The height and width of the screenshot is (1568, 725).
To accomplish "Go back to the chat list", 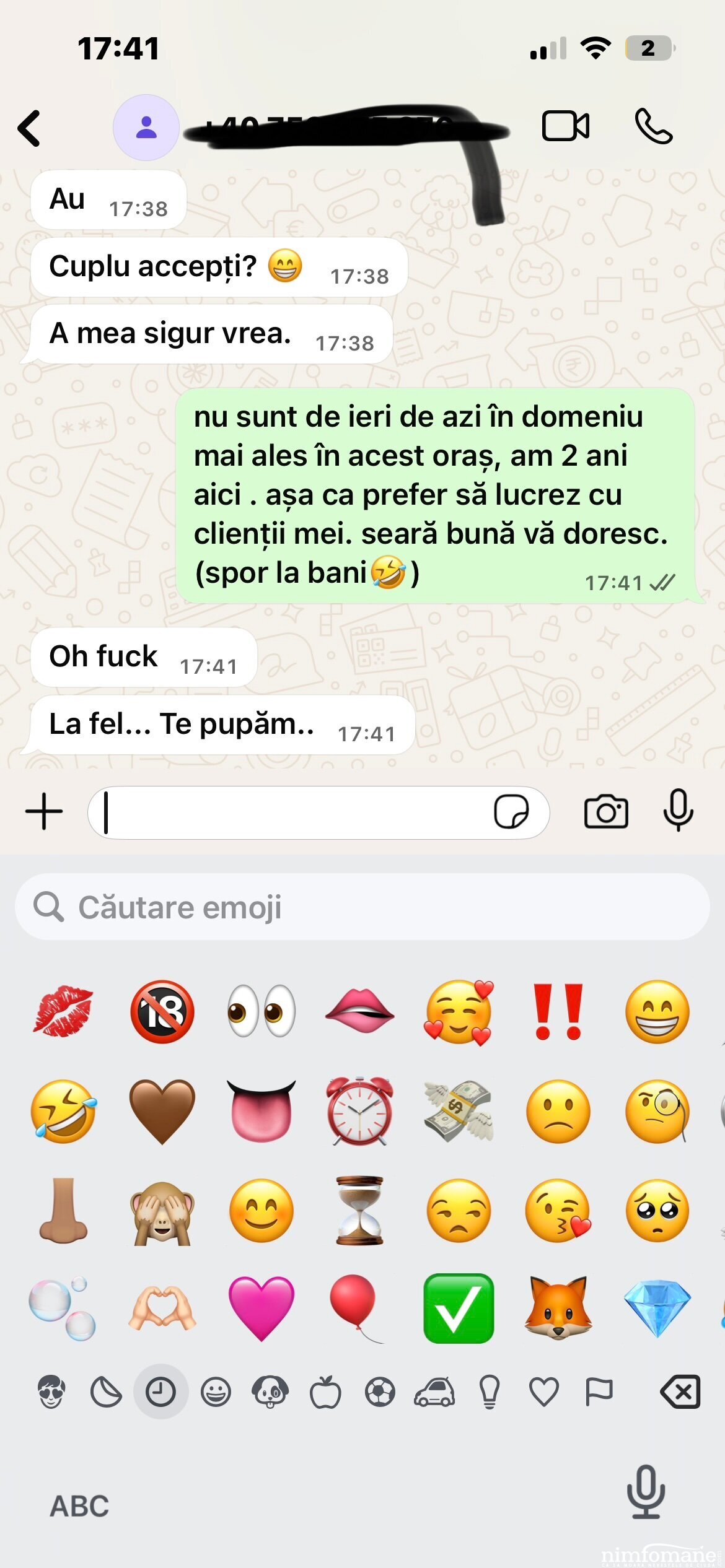I will (x=29, y=128).
